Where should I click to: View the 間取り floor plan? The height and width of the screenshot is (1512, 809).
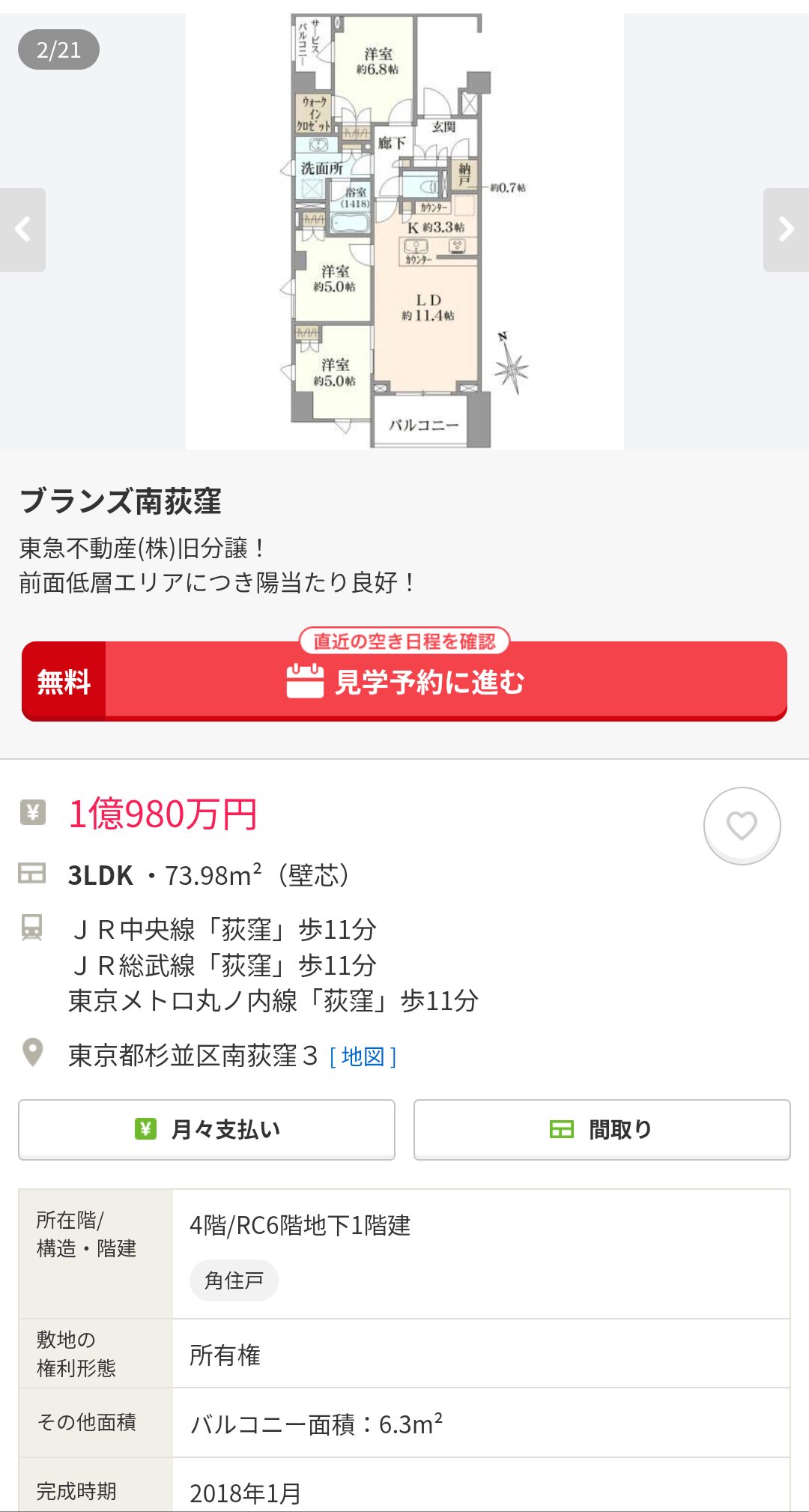pos(602,1129)
